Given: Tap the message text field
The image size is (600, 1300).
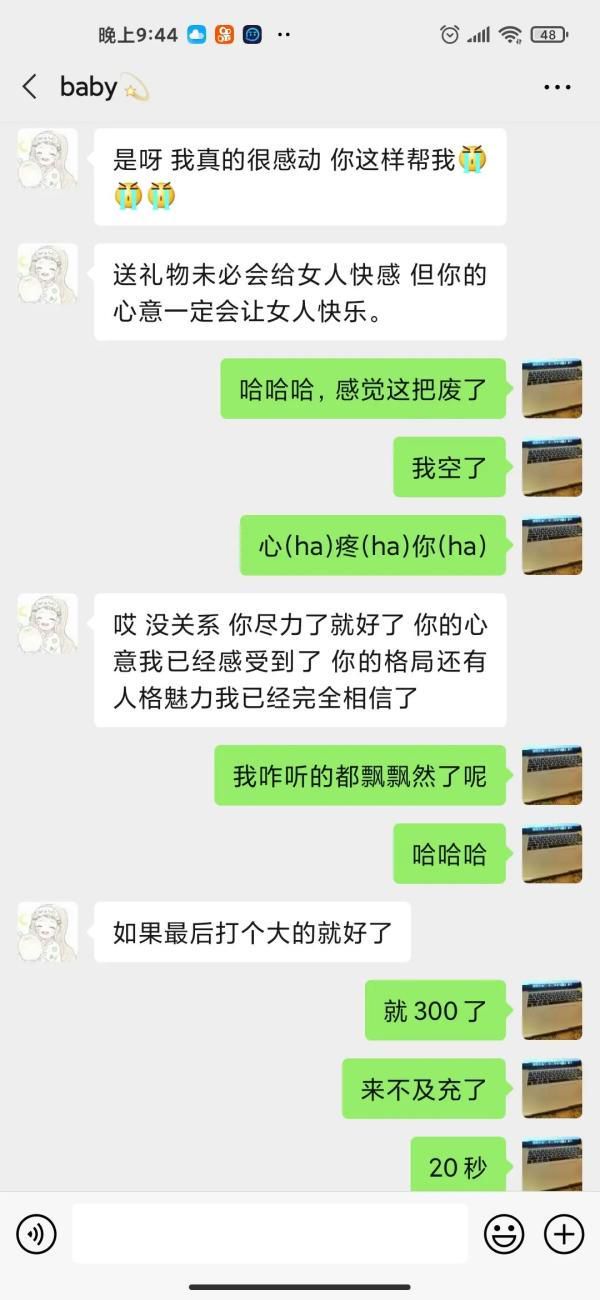Looking at the screenshot, I should click(270, 1234).
